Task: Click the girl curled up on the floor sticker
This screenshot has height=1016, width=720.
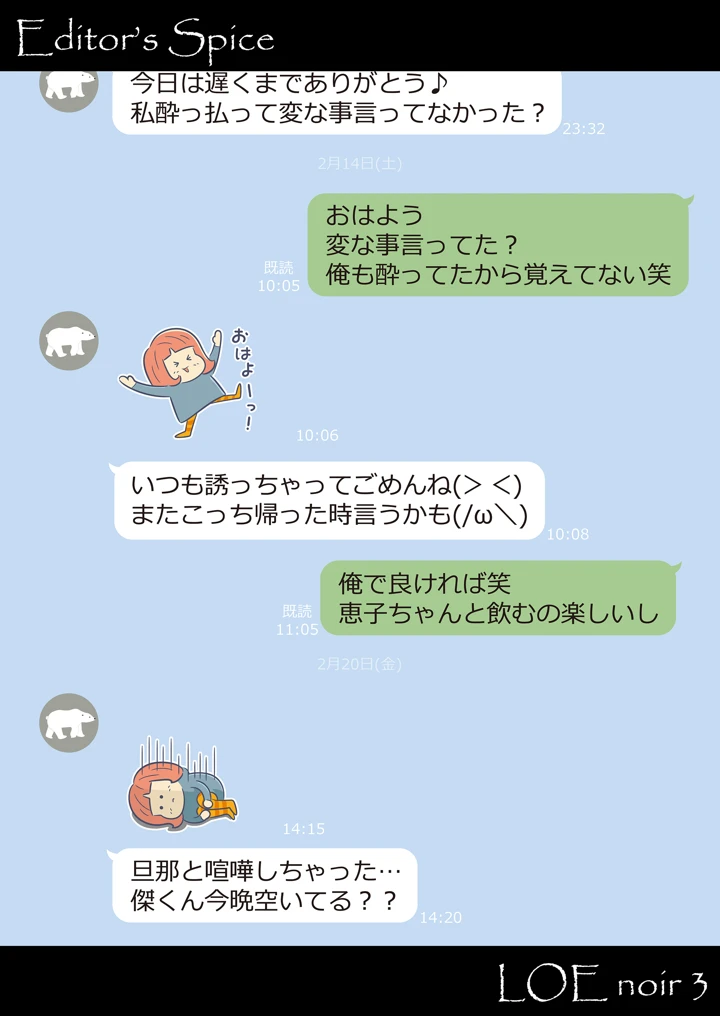Action: click(x=185, y=790)
